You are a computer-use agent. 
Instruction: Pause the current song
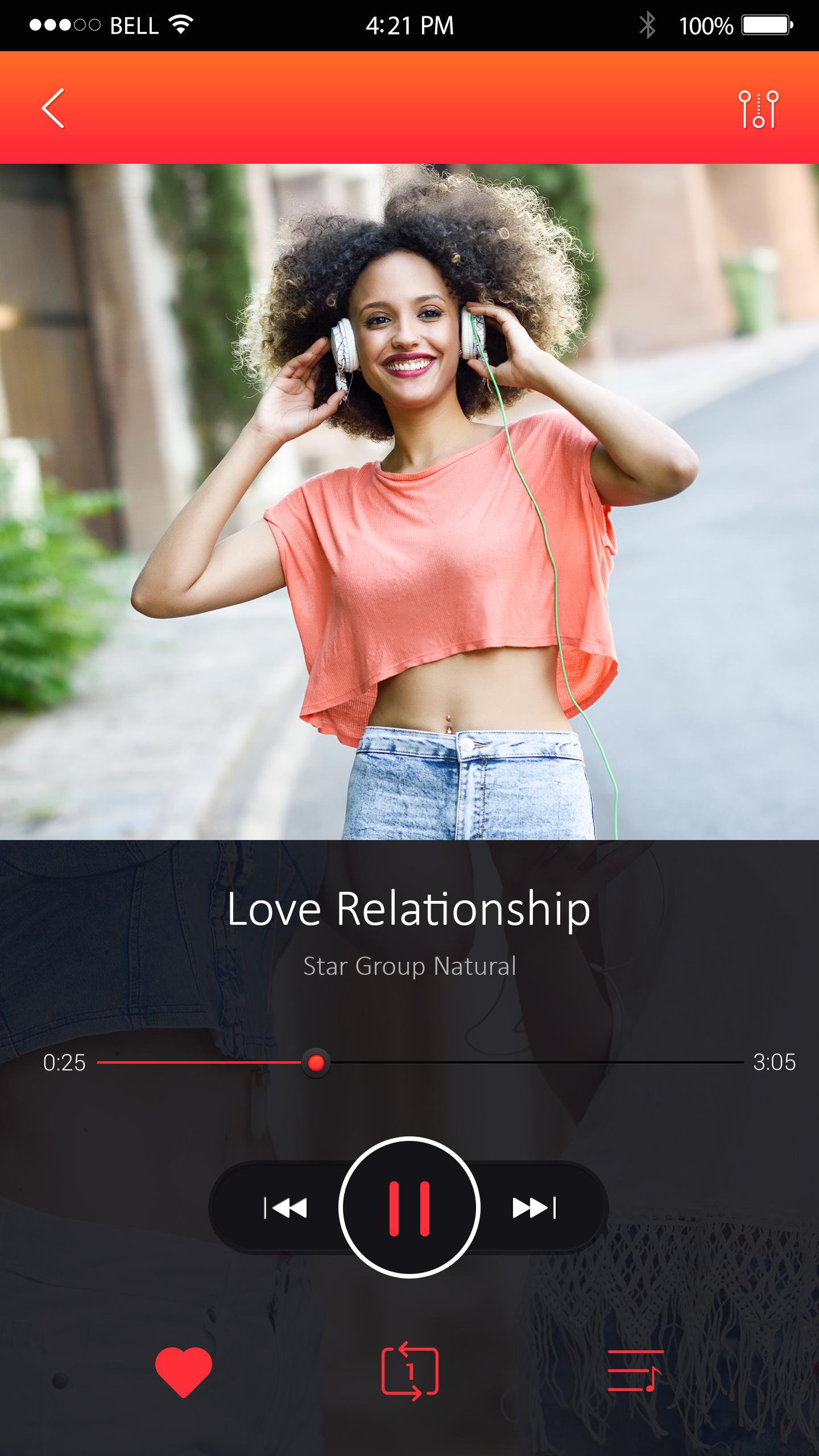[x=409, y=1207]
